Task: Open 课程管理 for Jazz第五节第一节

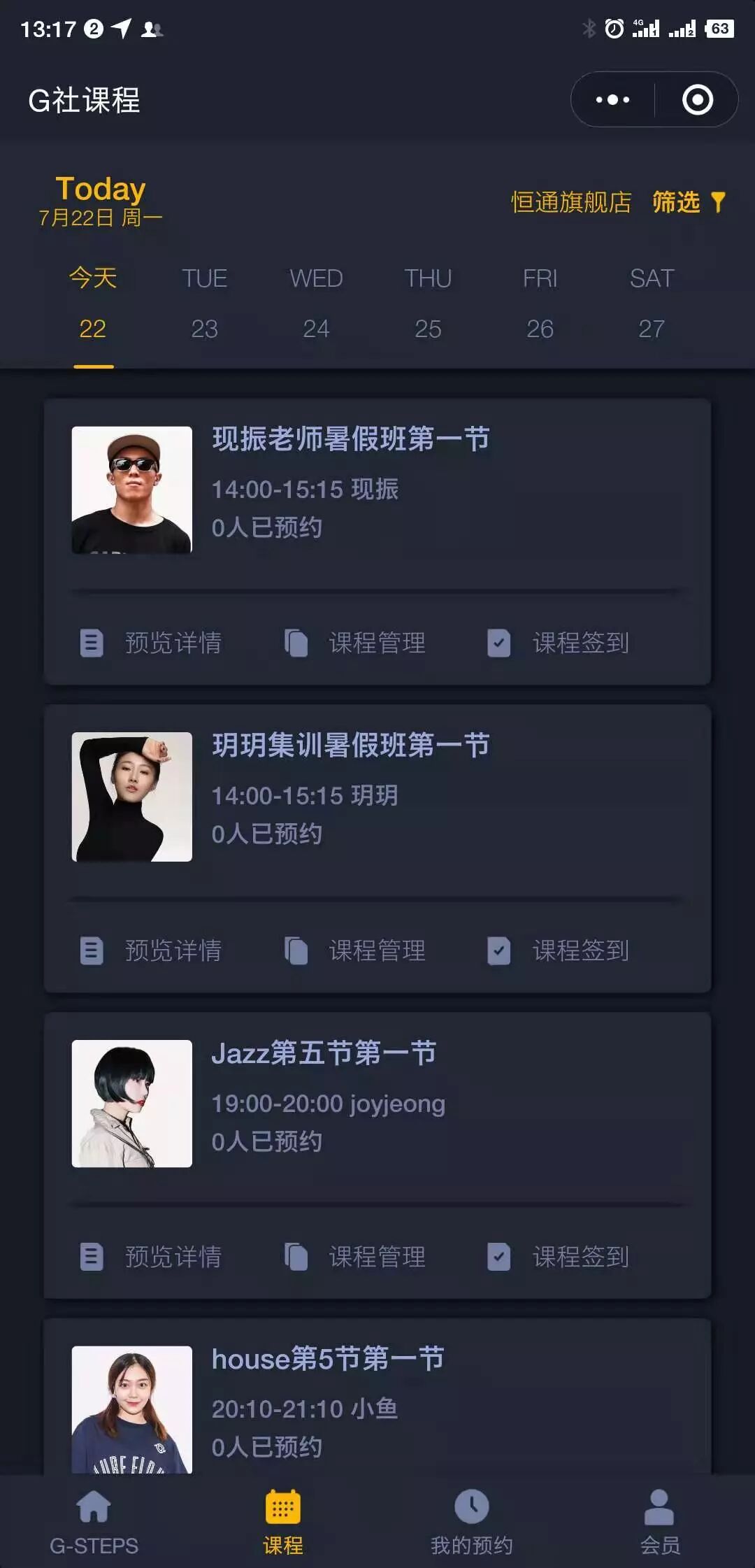Action: pos(356,1257)
